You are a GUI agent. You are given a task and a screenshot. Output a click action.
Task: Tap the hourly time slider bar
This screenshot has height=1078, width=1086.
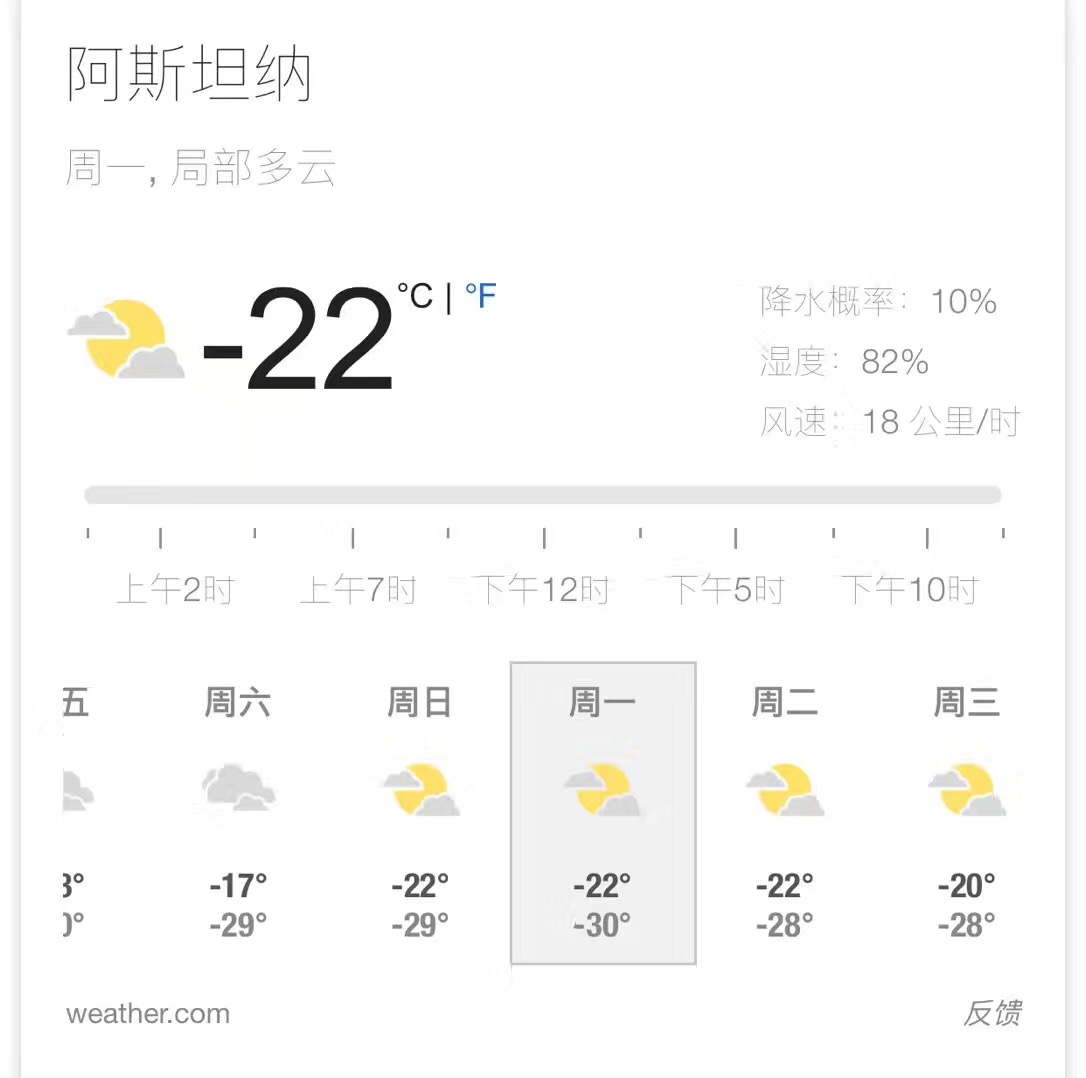[543, 495]
